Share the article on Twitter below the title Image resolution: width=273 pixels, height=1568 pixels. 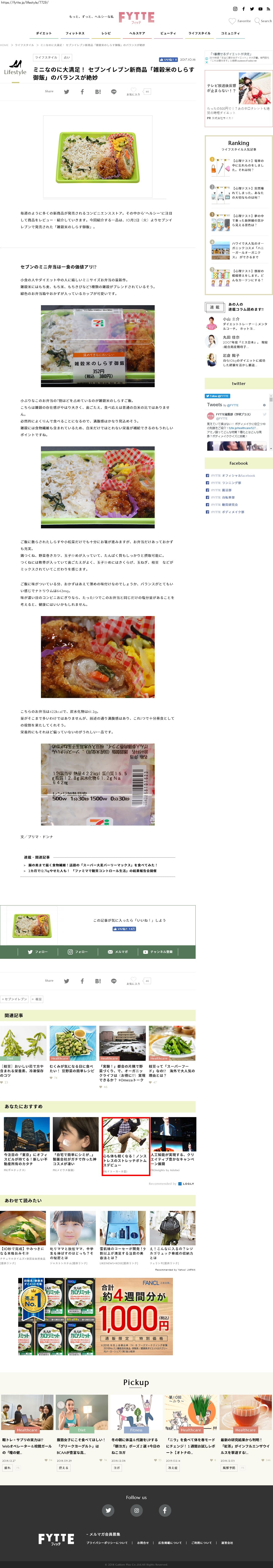[66, 92]
